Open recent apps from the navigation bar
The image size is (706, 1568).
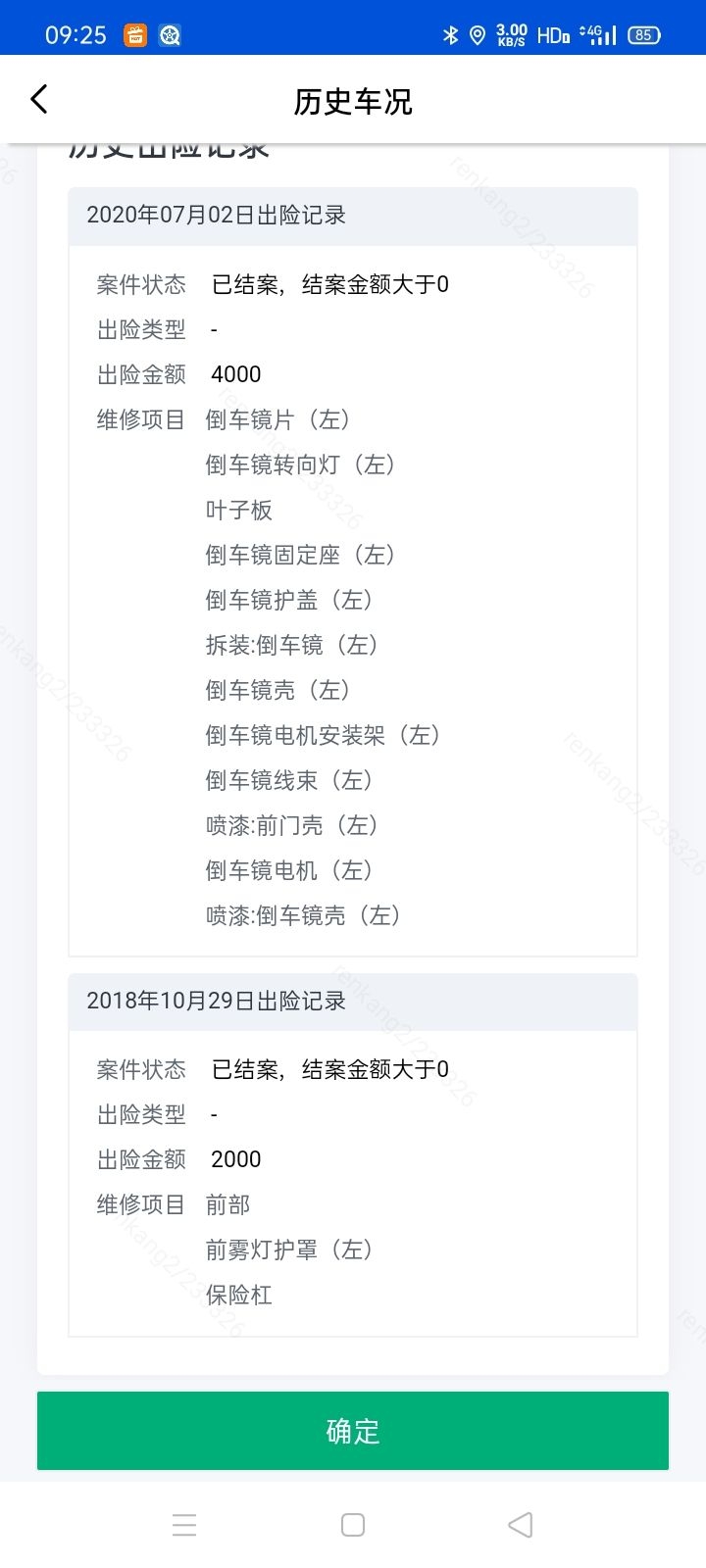(x=184, y=1525)
